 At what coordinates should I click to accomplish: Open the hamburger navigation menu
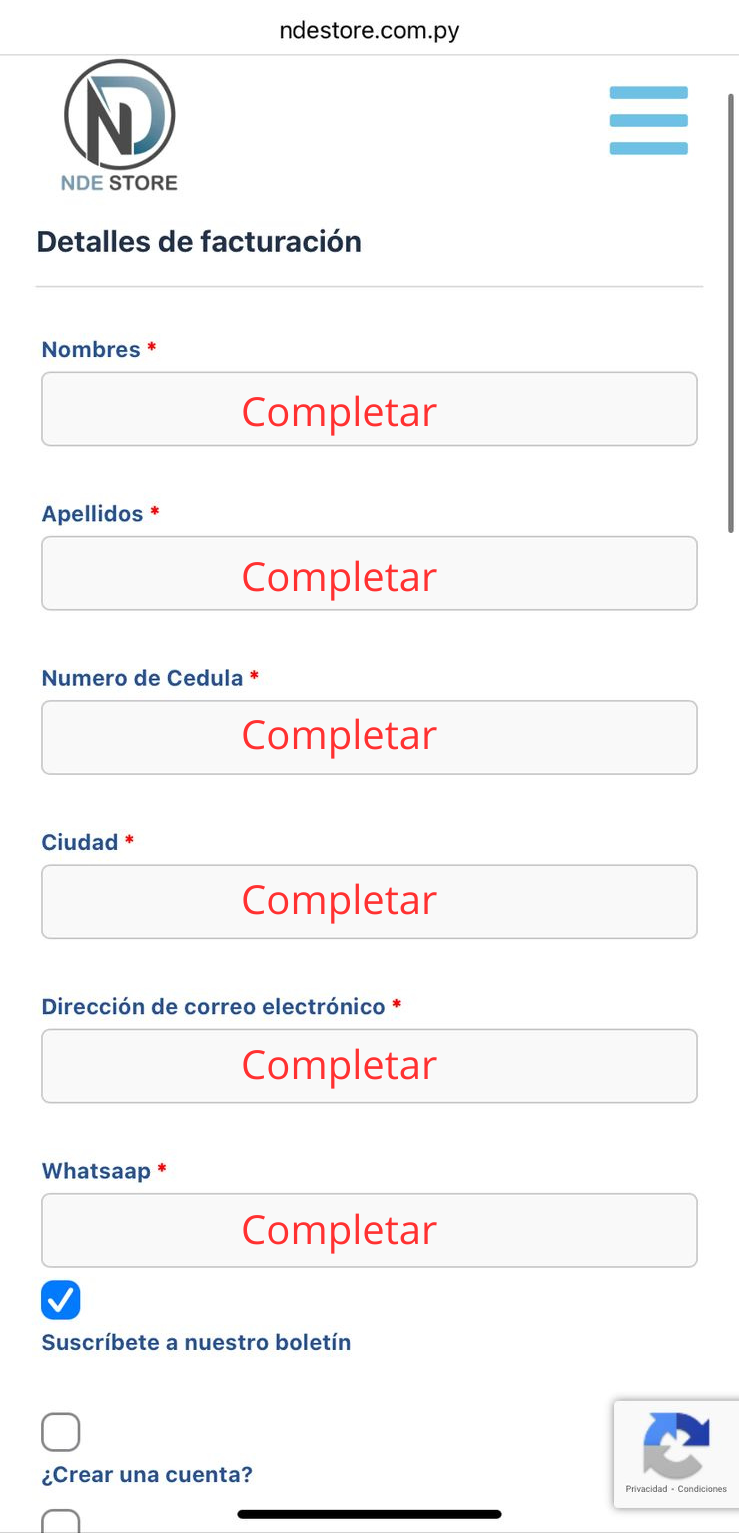[x=648, y=120]
